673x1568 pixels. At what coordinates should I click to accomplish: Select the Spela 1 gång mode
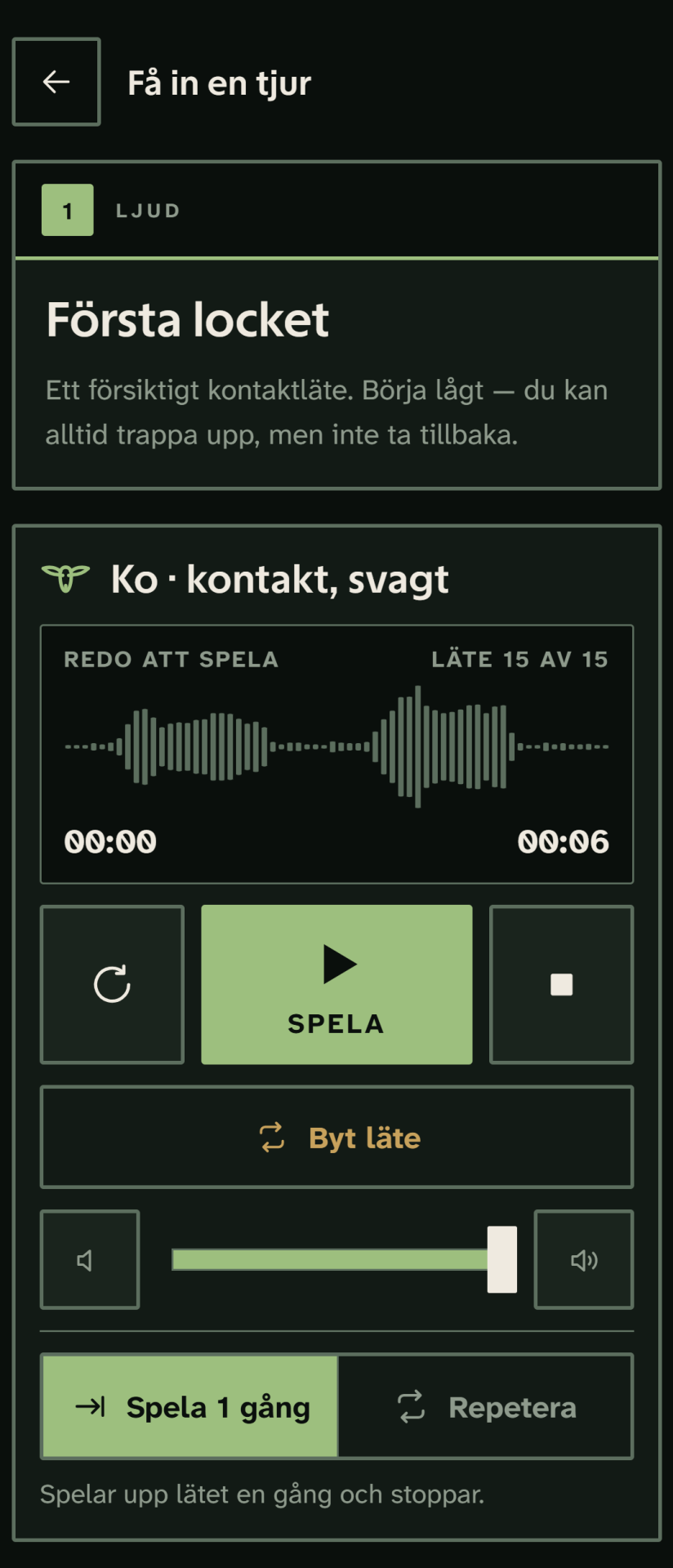point(189,1406)
